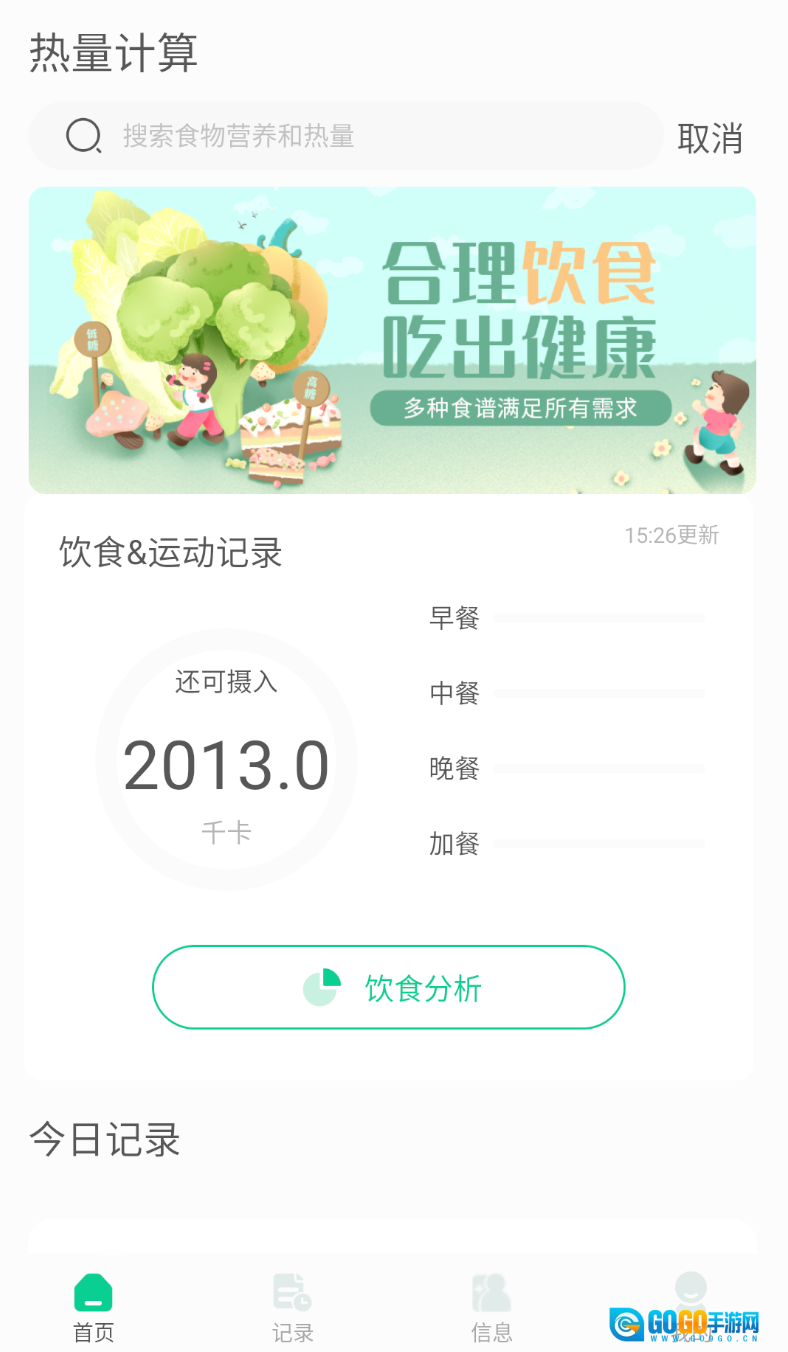Select the 早餐 breakfast row
This screenshot has height=1352, width=788.
(566, 618)
